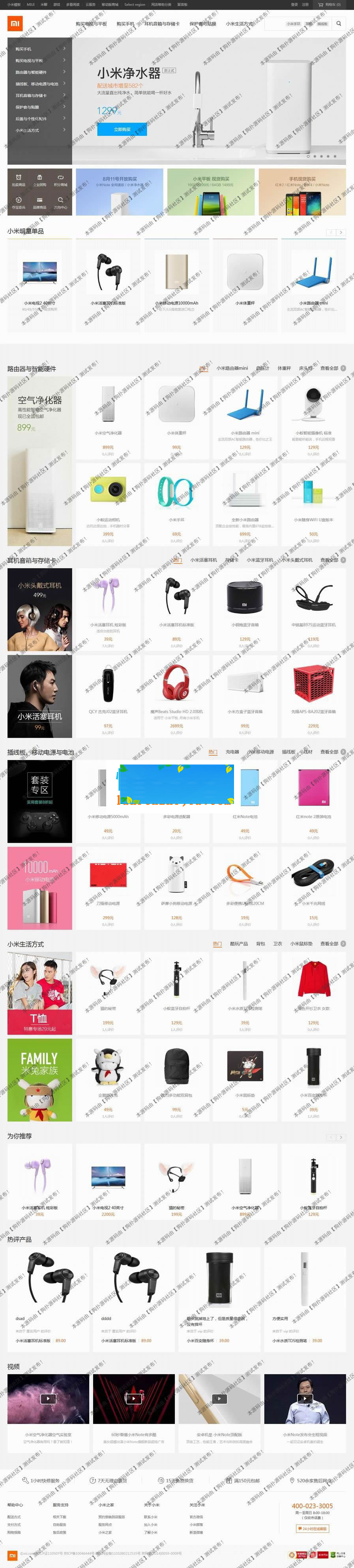Select 小米生活方式 in top navigation
This screenshot has width=354, height=1568.
click(239, 24)
